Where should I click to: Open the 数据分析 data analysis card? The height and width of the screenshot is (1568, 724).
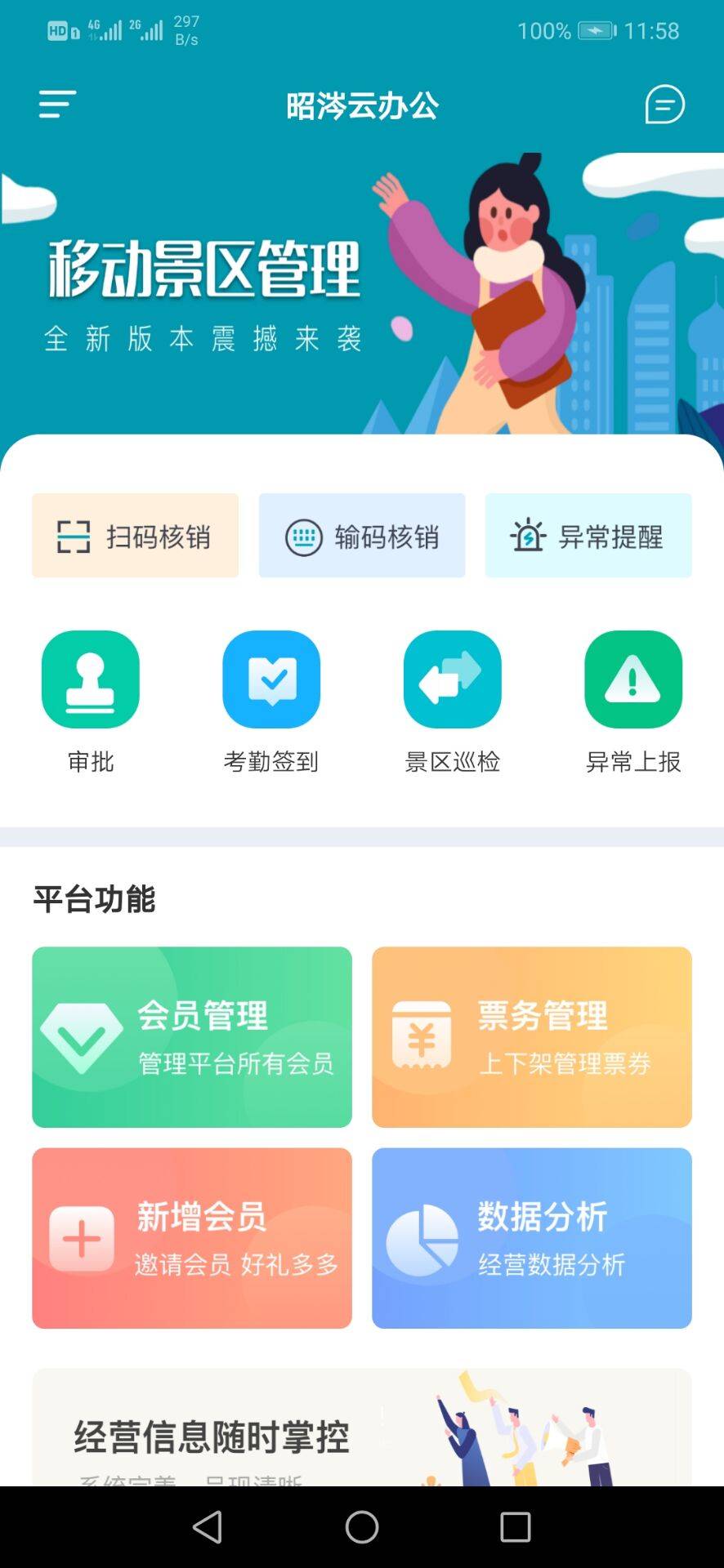point(531,1238)
